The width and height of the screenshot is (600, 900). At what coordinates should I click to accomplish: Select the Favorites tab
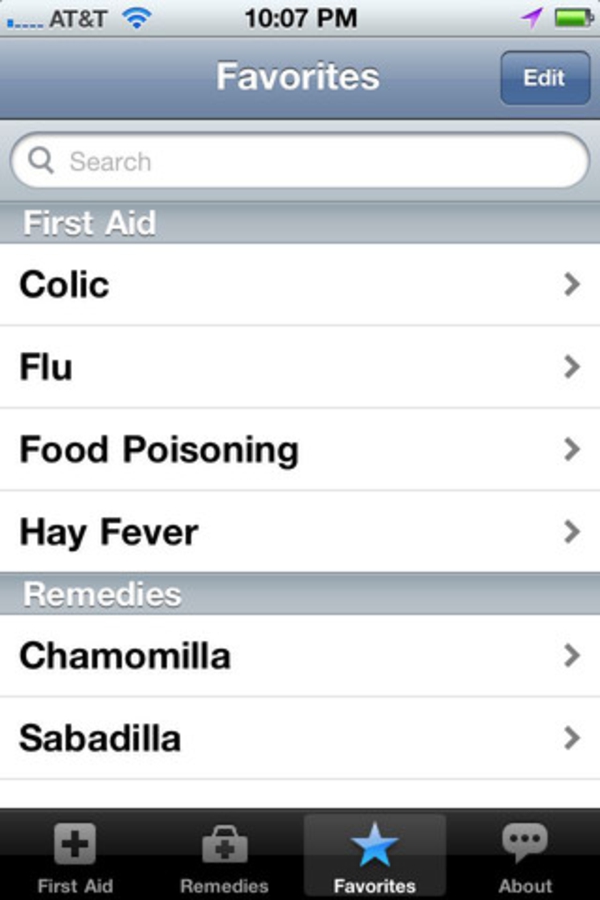pyautogui.click(x=375, y=857)
